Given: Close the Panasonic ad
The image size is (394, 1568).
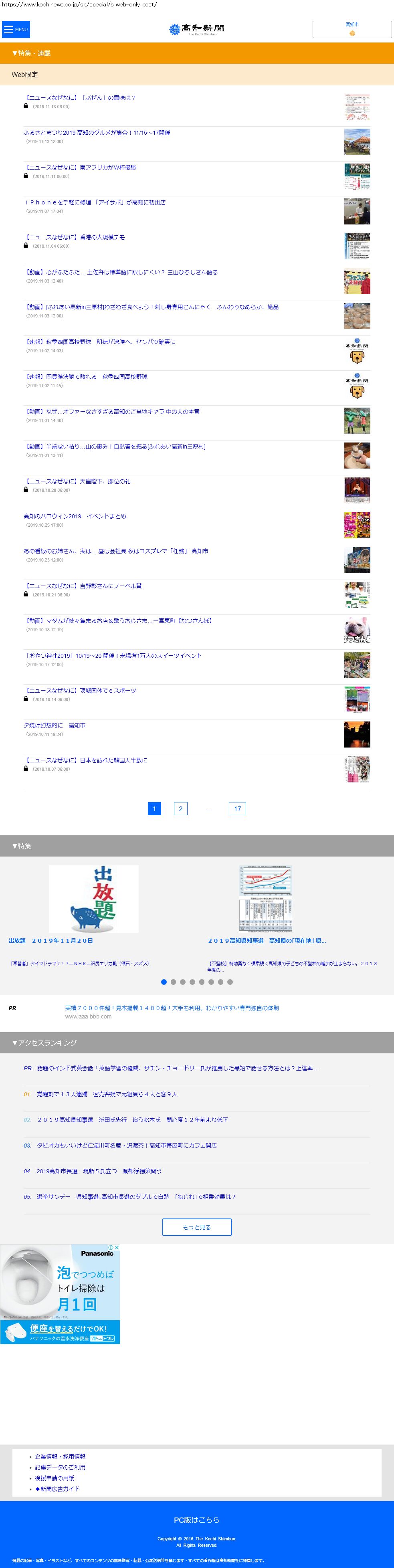Looking at the screenshot, I should coord(116,1248).
